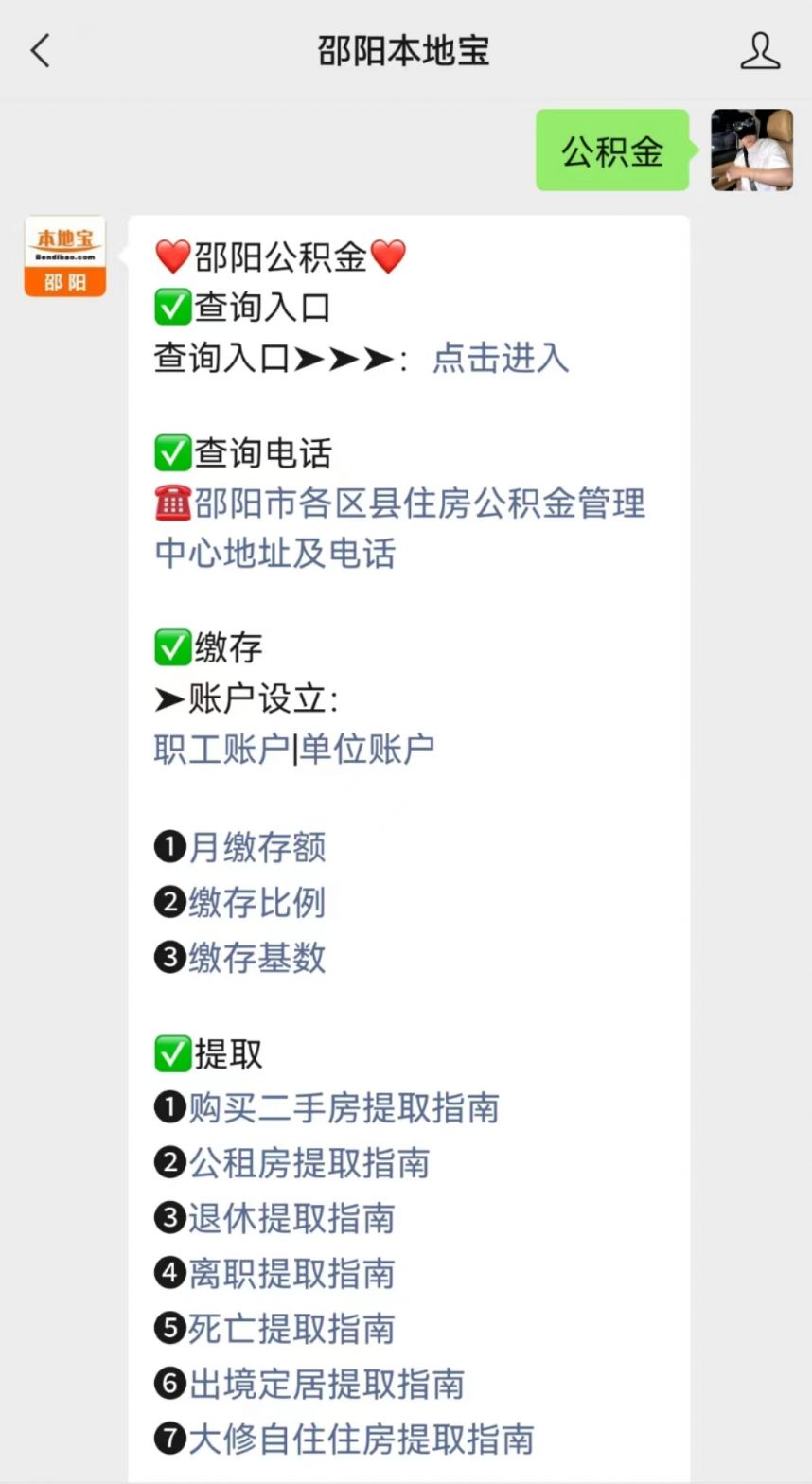The height and width of the screenshot is (1484, 812).
Task: Open 死亡提取指南 link
Action: point(291,1329)
